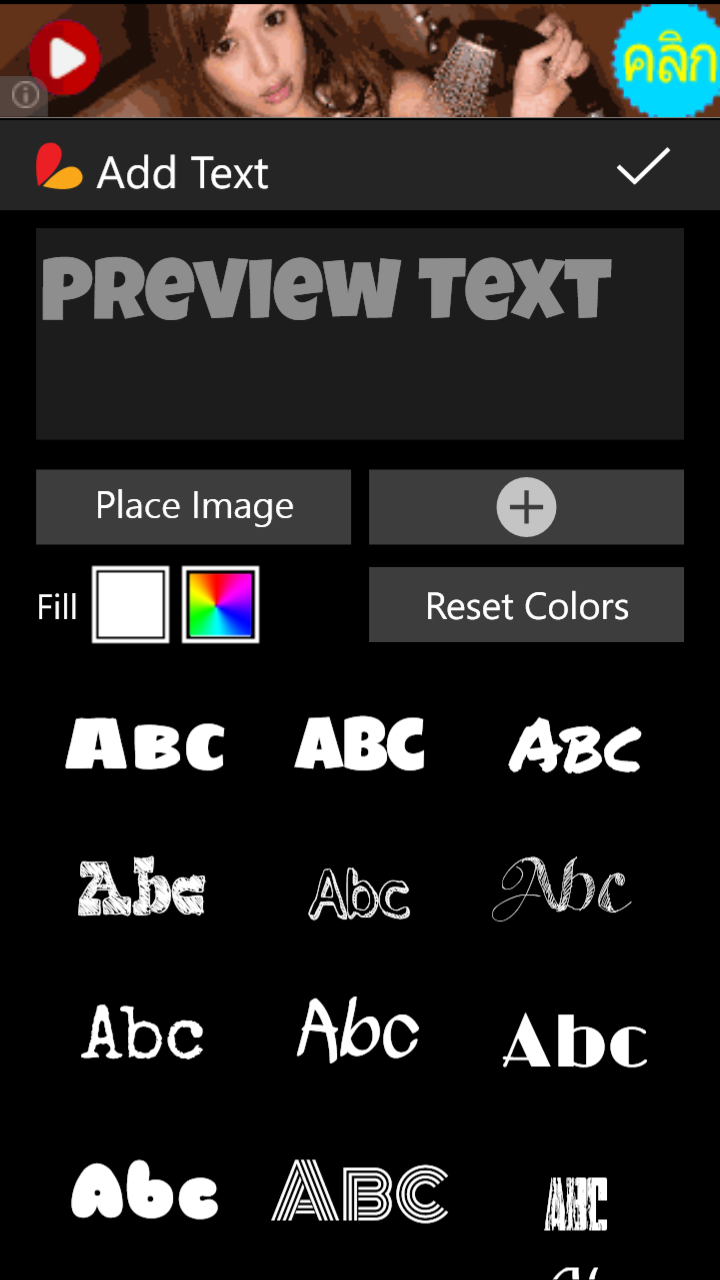The height and width of the screenshot is (1280, 720).
Task: Choose the first chunky ABC font
Action: [x=145, y=746]
